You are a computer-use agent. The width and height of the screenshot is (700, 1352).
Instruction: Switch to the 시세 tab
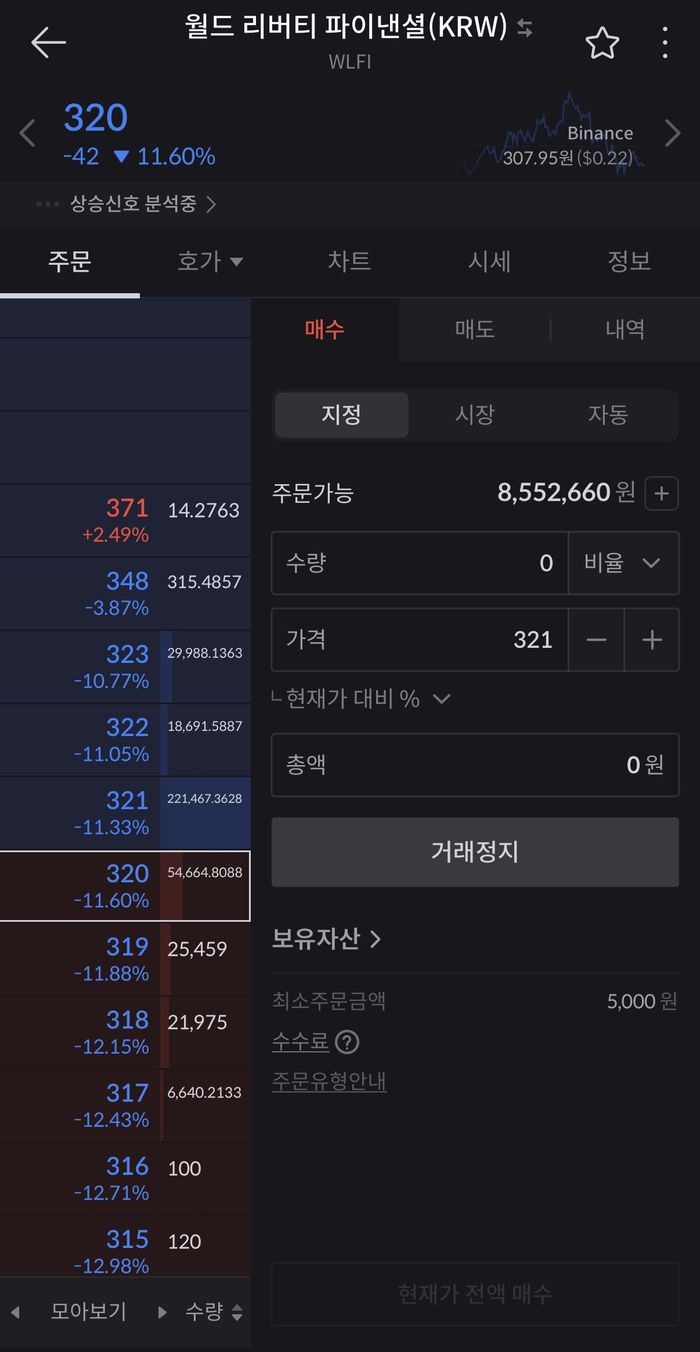pos(489,262)
